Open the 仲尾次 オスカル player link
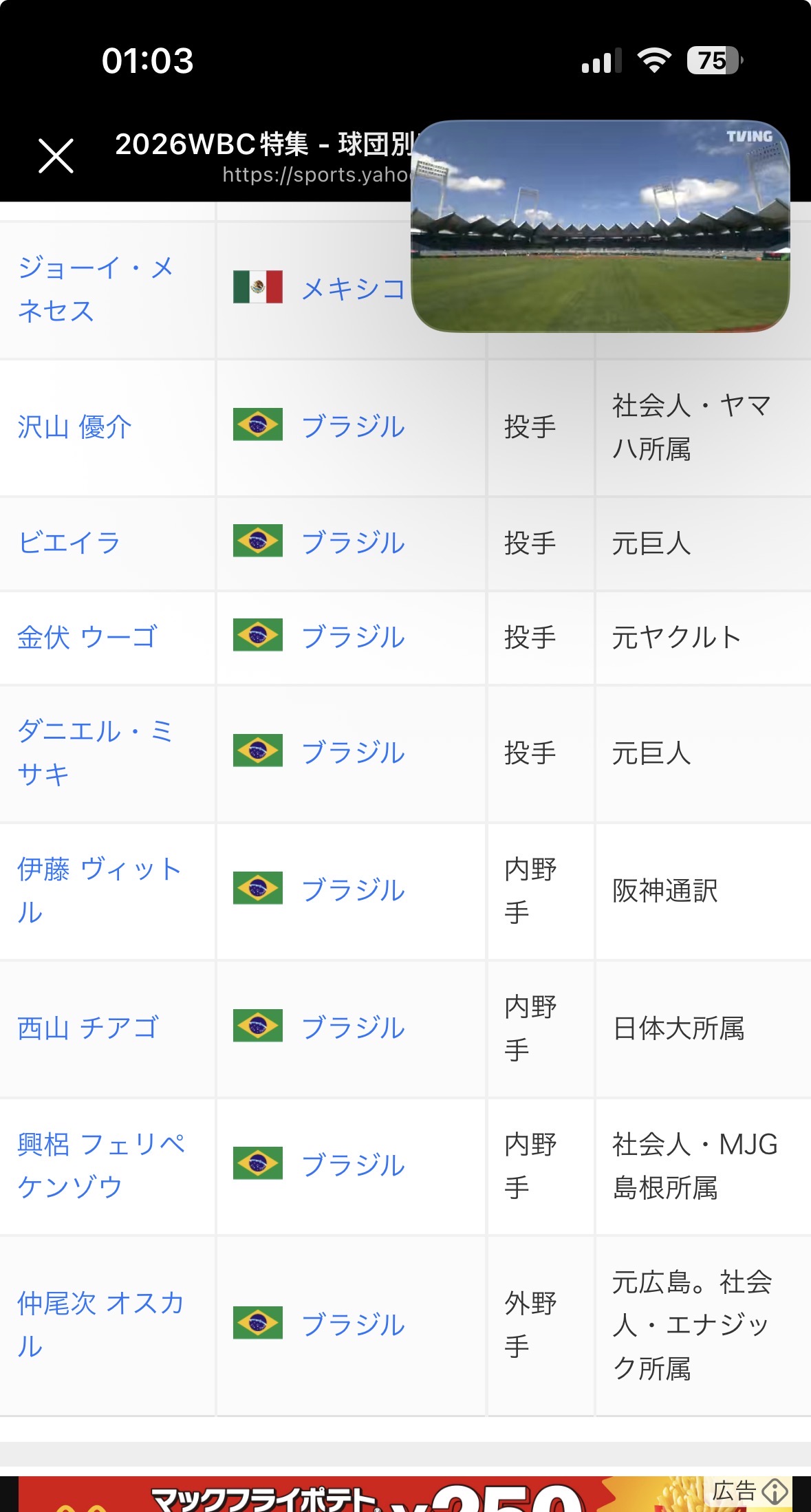The width and height of the screenshot is (811, 1512). tap(99, 1324)
